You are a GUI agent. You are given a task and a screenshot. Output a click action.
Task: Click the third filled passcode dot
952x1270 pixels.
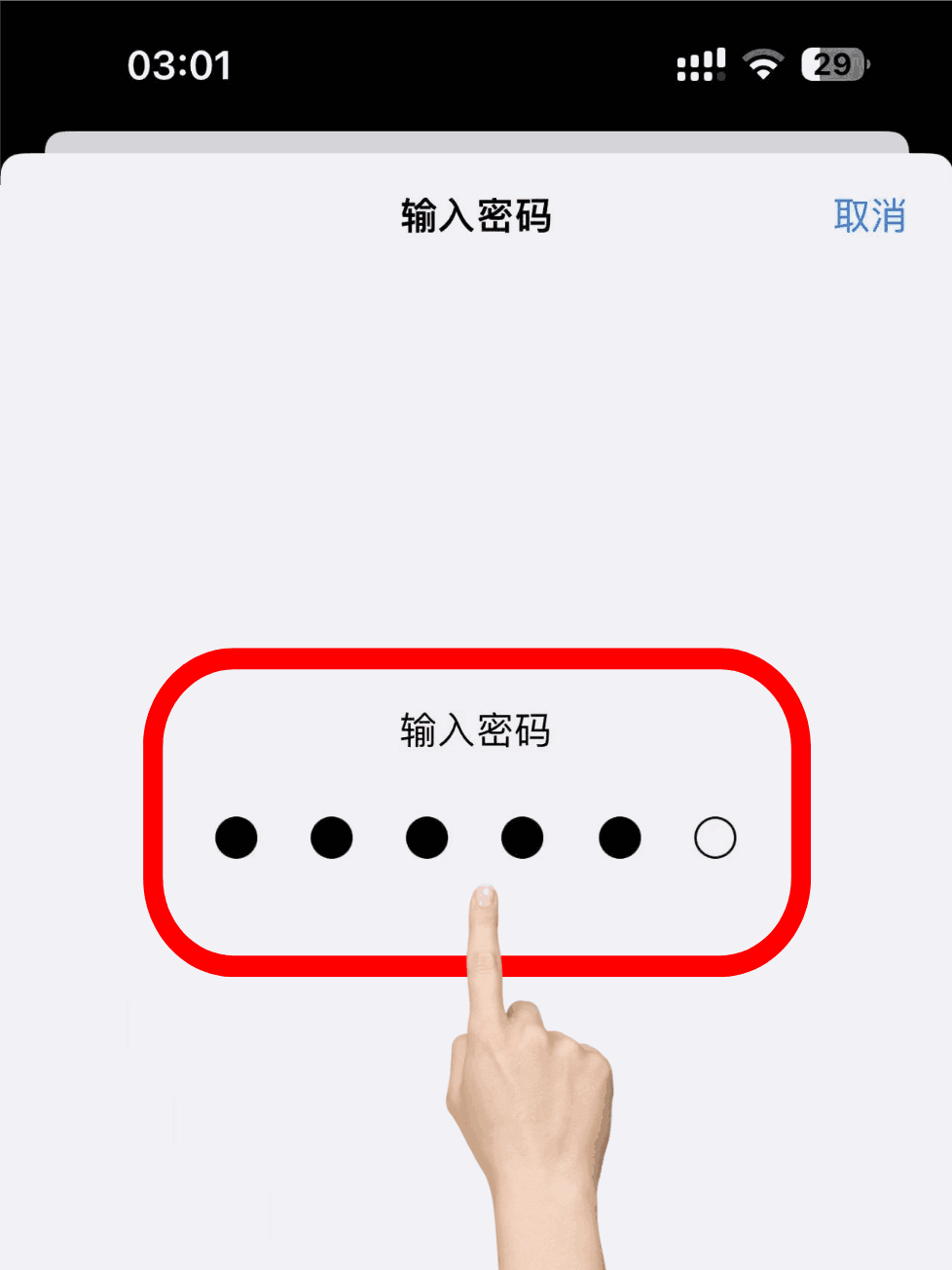coord(427,838)
